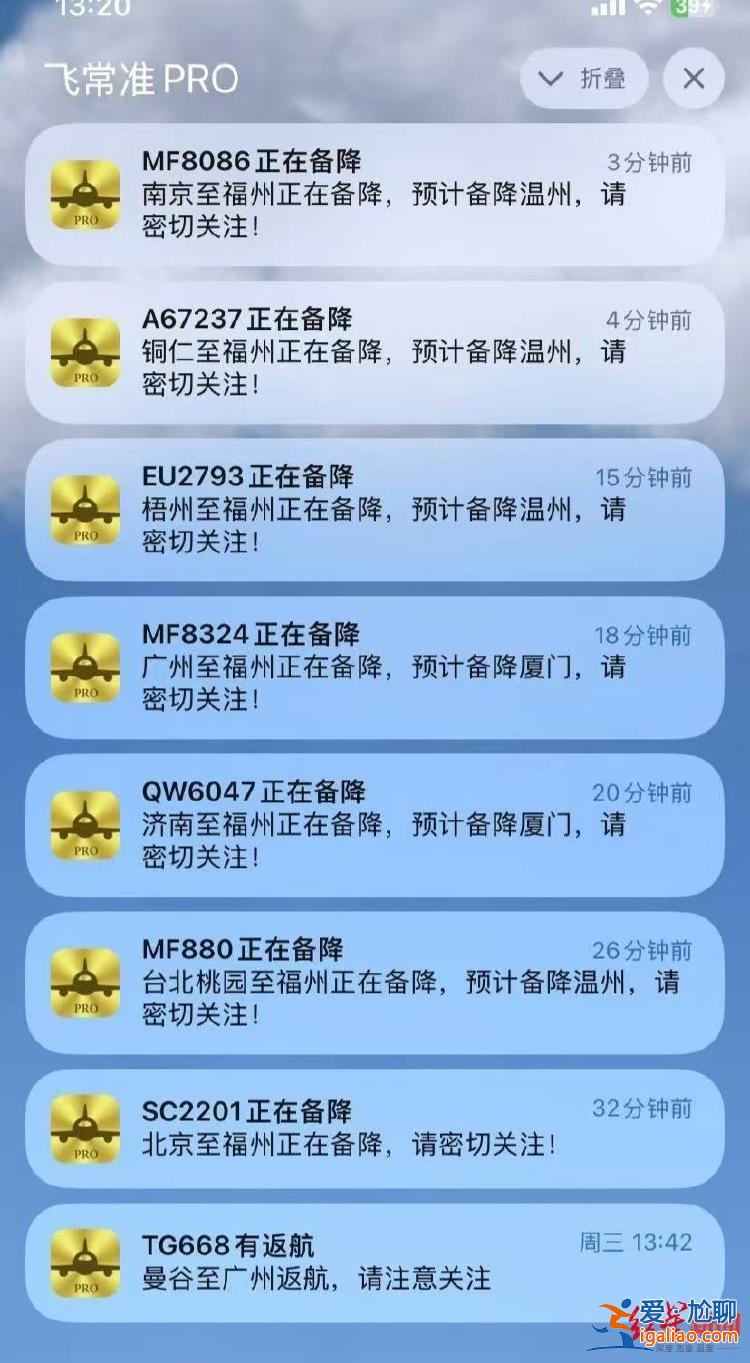Open the MF8086 diversion notification
This screenshot has height=1363, width=750.
coord(374,194)
